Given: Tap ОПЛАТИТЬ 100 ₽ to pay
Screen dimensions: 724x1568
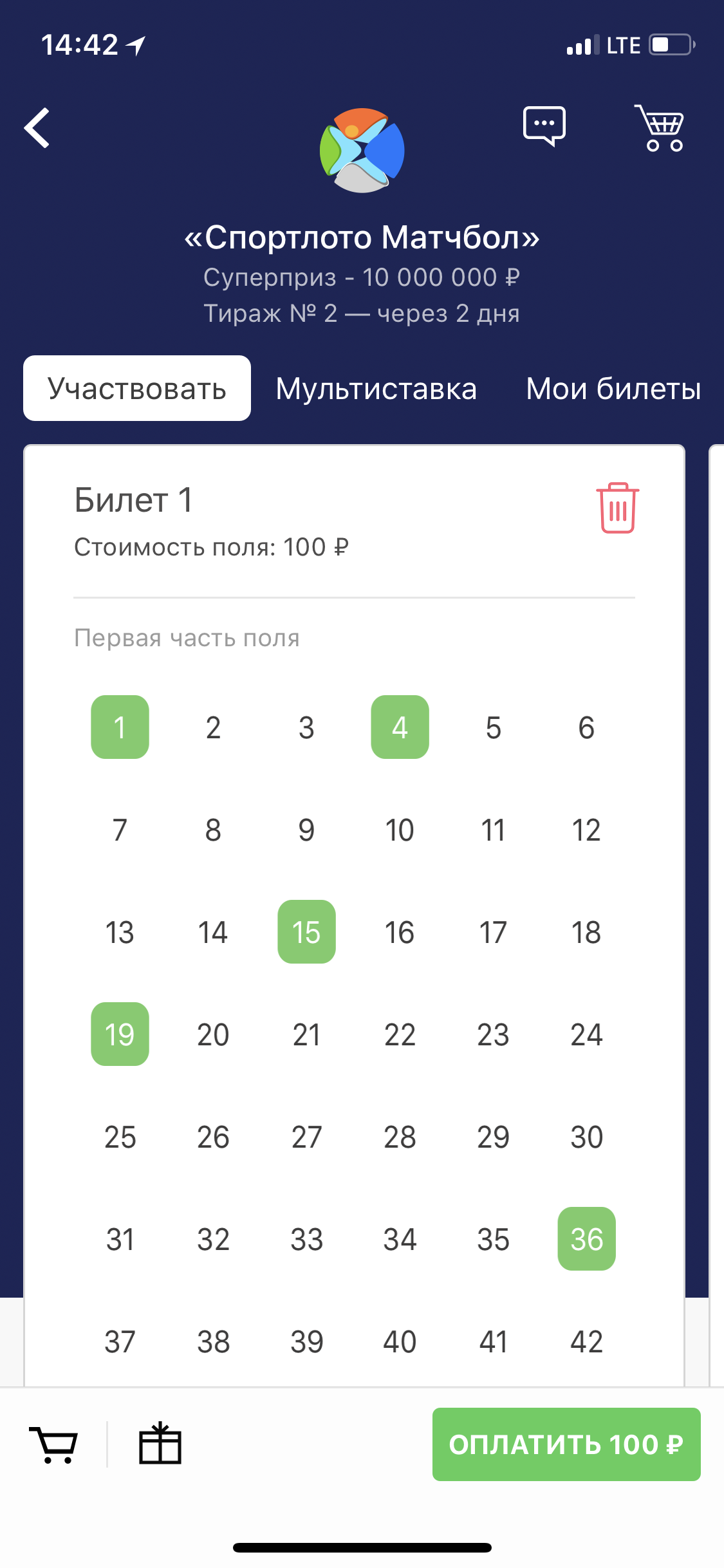Looking at the screenshot, I should (x=566, y=1444).
